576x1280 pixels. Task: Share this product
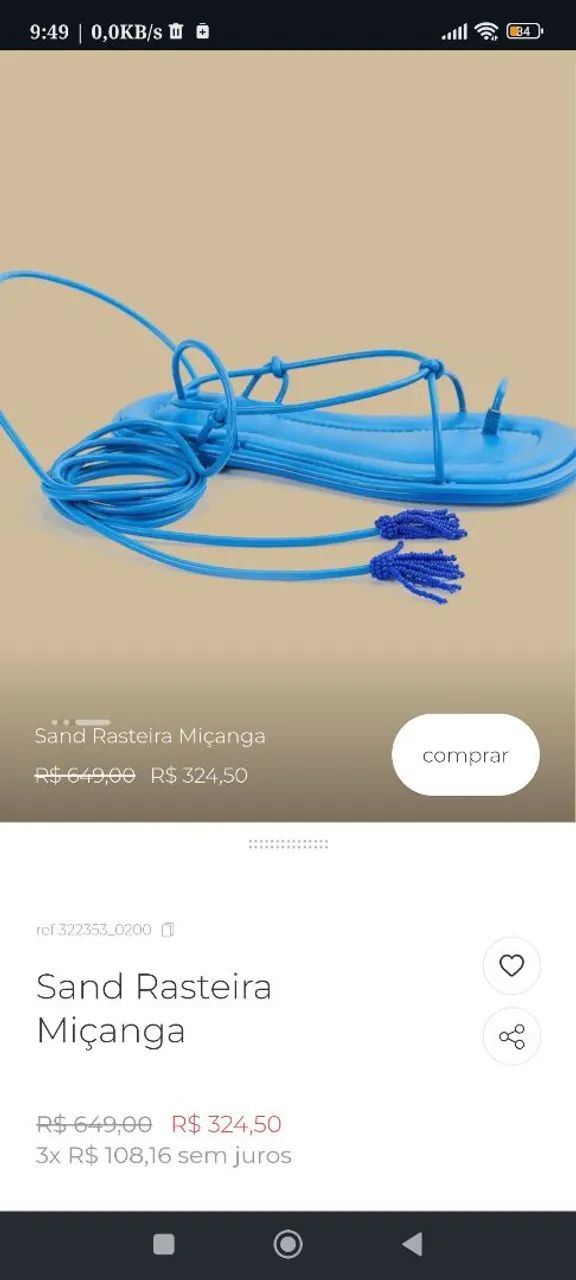(512, 1036)
